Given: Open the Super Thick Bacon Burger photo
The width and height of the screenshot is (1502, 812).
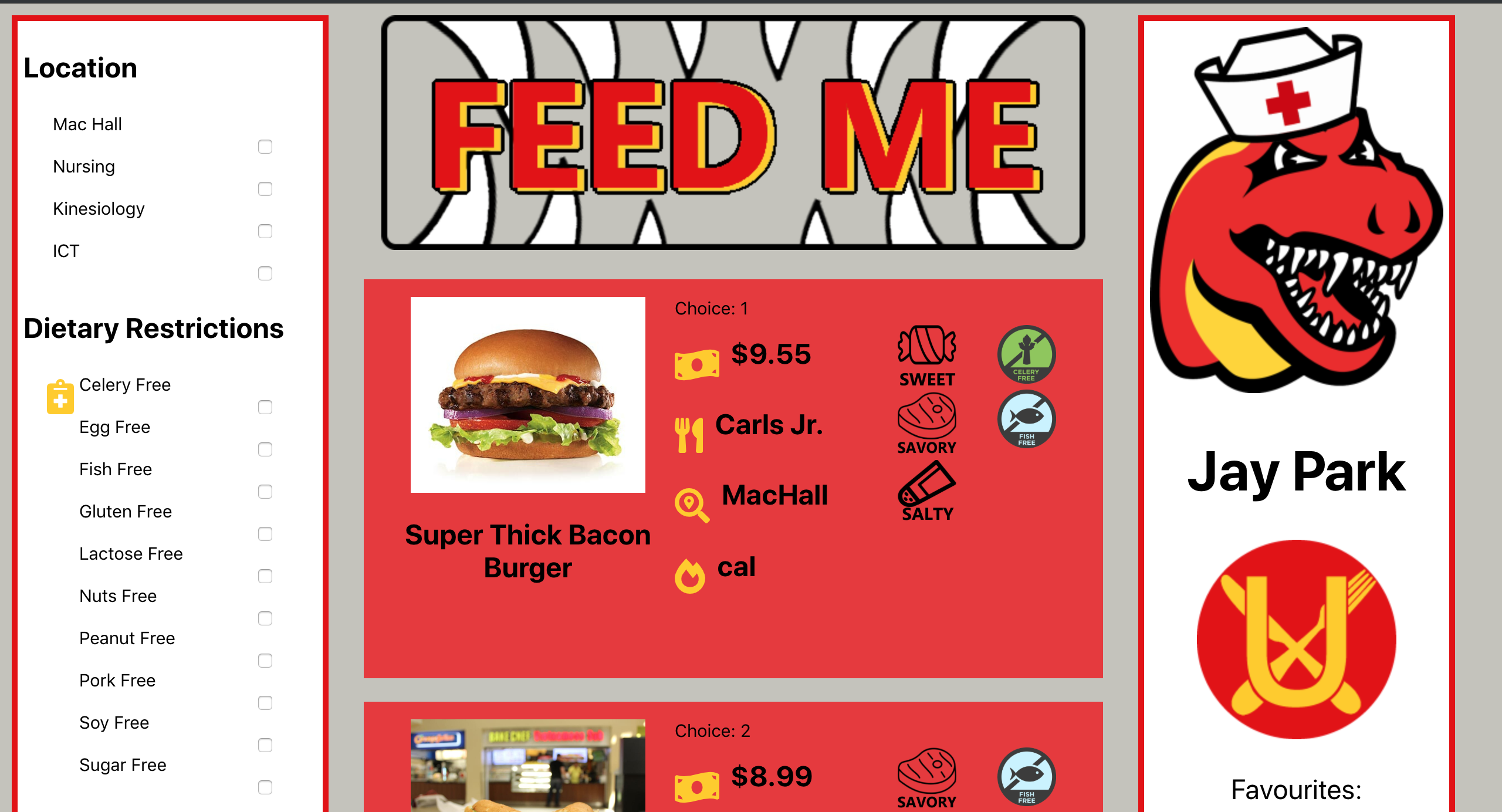Looking at the screenshot, I should pyautogui.click(x=528, y=395).
